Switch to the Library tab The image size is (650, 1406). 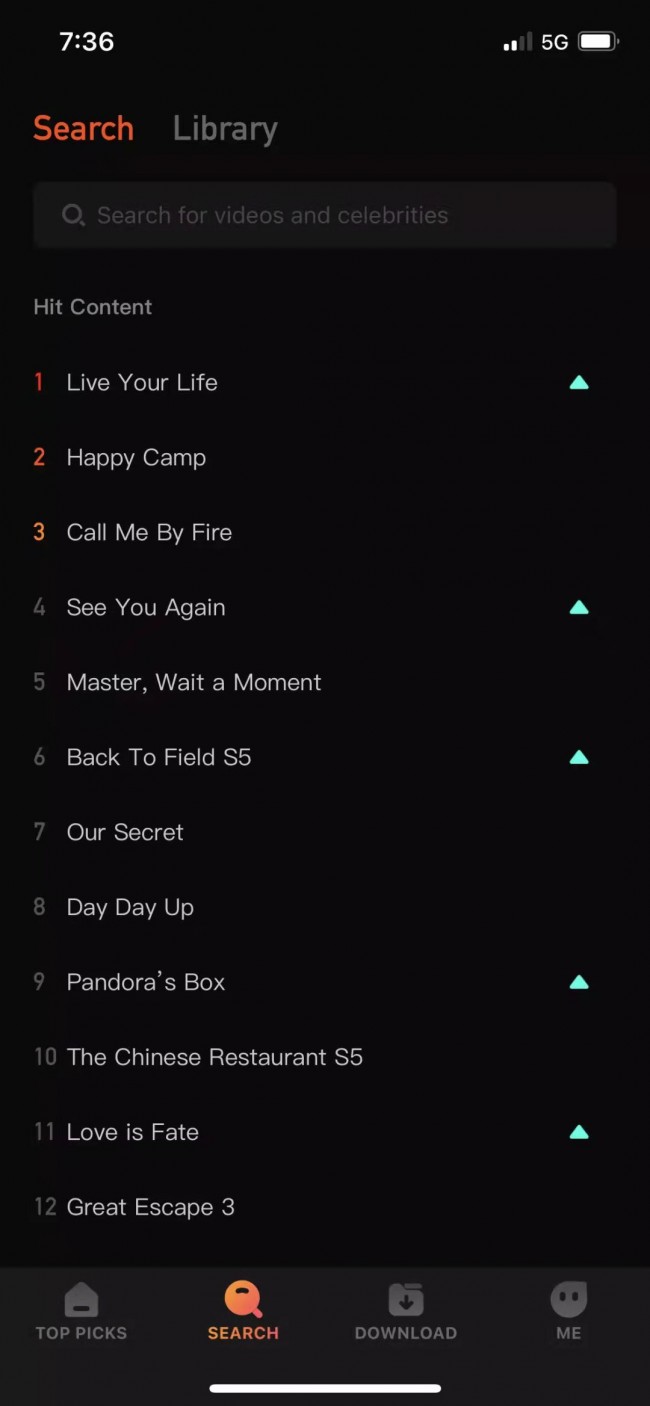tap(225, 129)
